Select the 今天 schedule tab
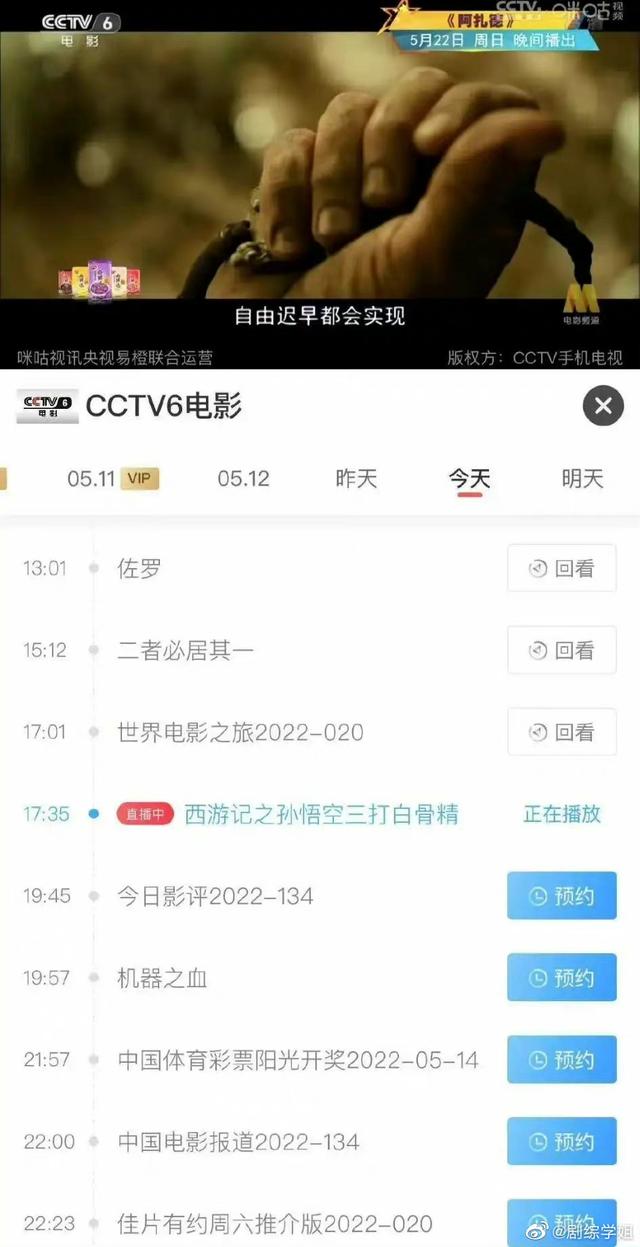 tap(469, 478)
